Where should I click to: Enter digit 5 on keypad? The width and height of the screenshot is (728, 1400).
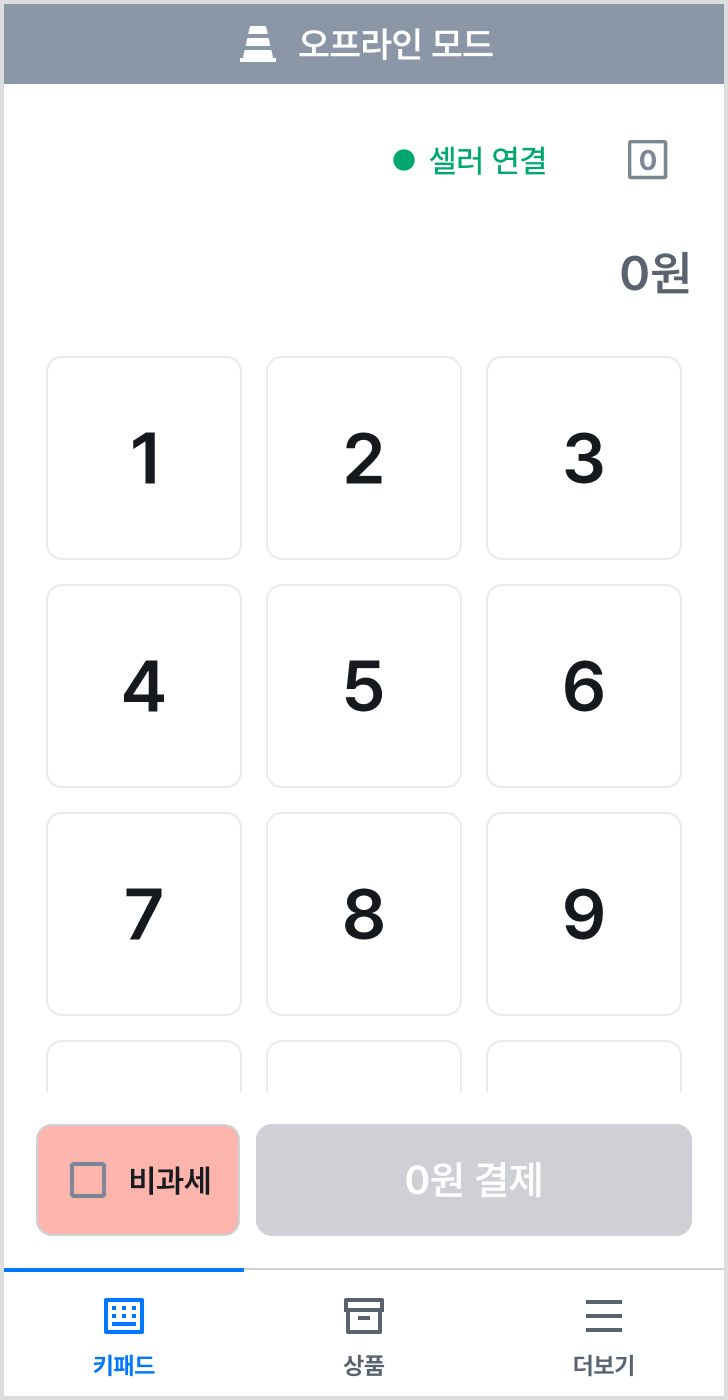(364, 686)
